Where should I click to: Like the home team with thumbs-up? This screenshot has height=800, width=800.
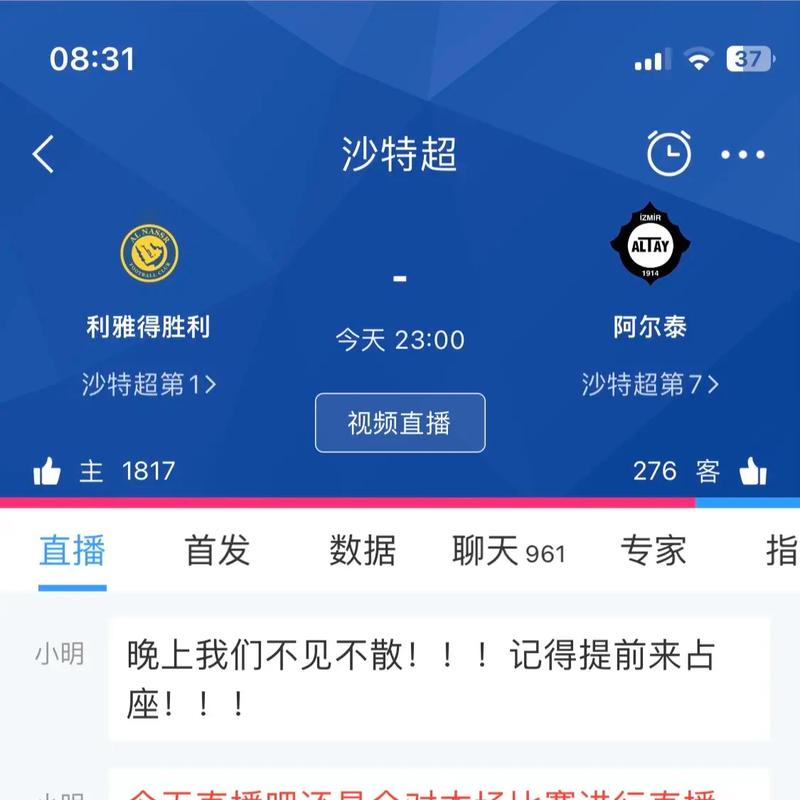(x=47, y=471)
